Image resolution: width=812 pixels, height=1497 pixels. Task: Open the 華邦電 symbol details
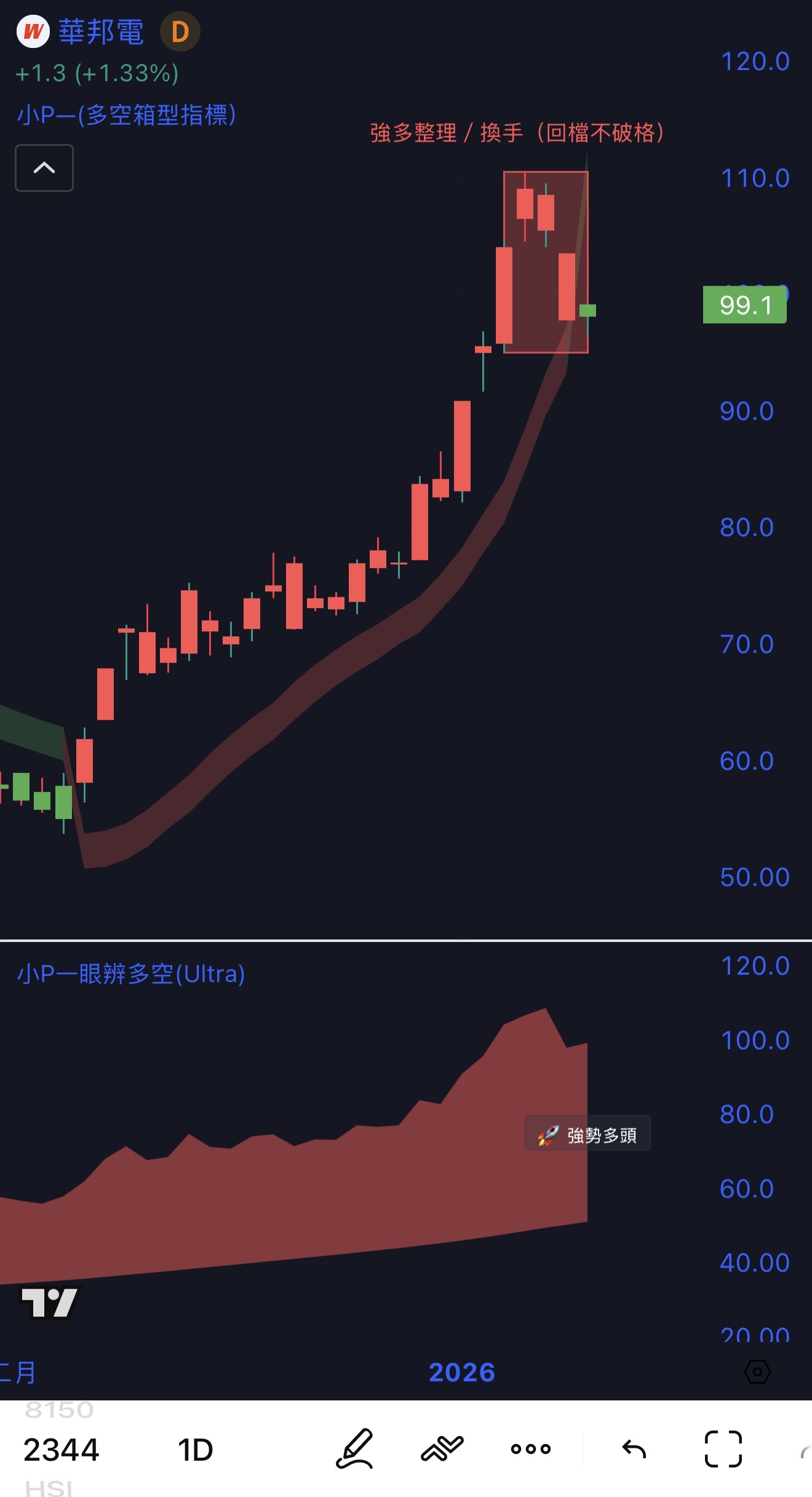(101, 32)
